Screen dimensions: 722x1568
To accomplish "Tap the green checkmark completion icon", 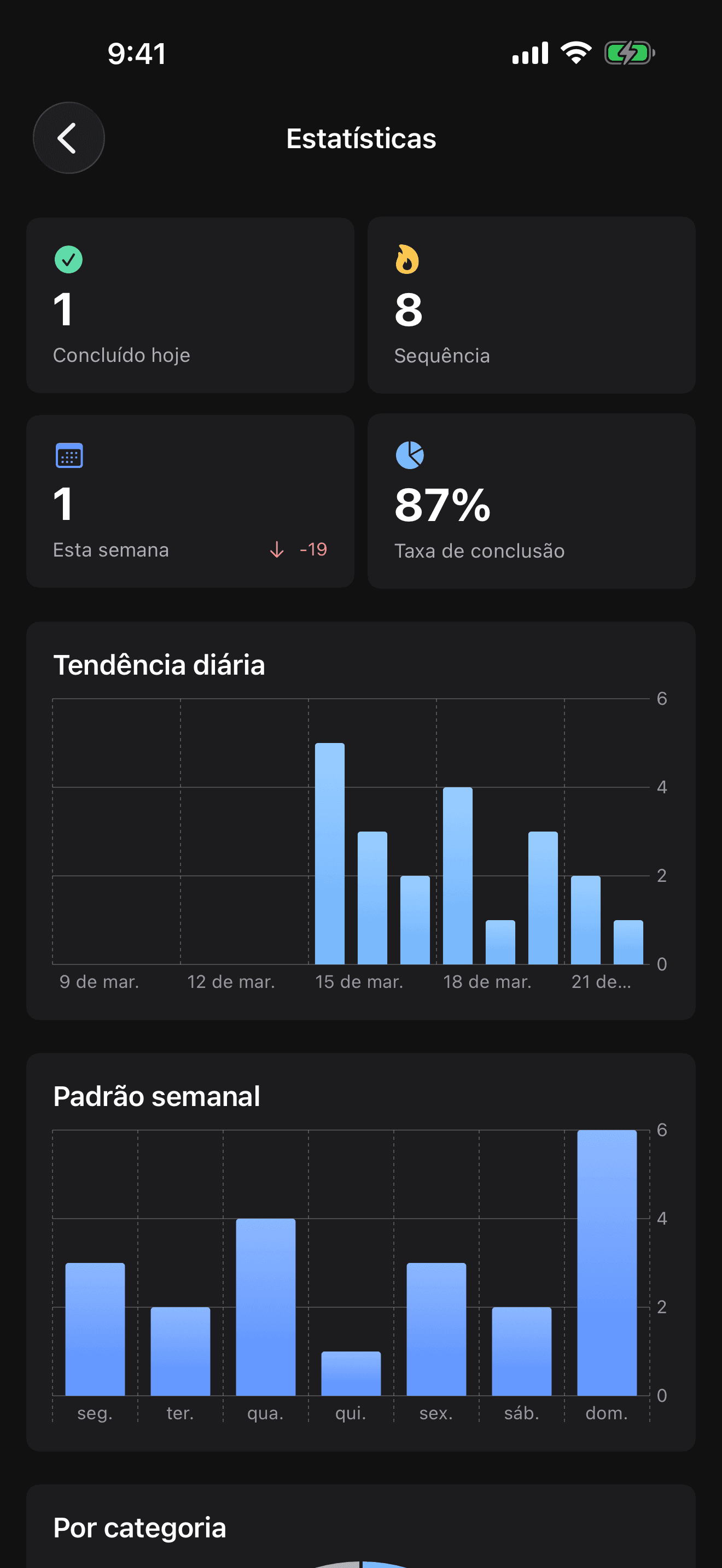I will coord(69,259).
